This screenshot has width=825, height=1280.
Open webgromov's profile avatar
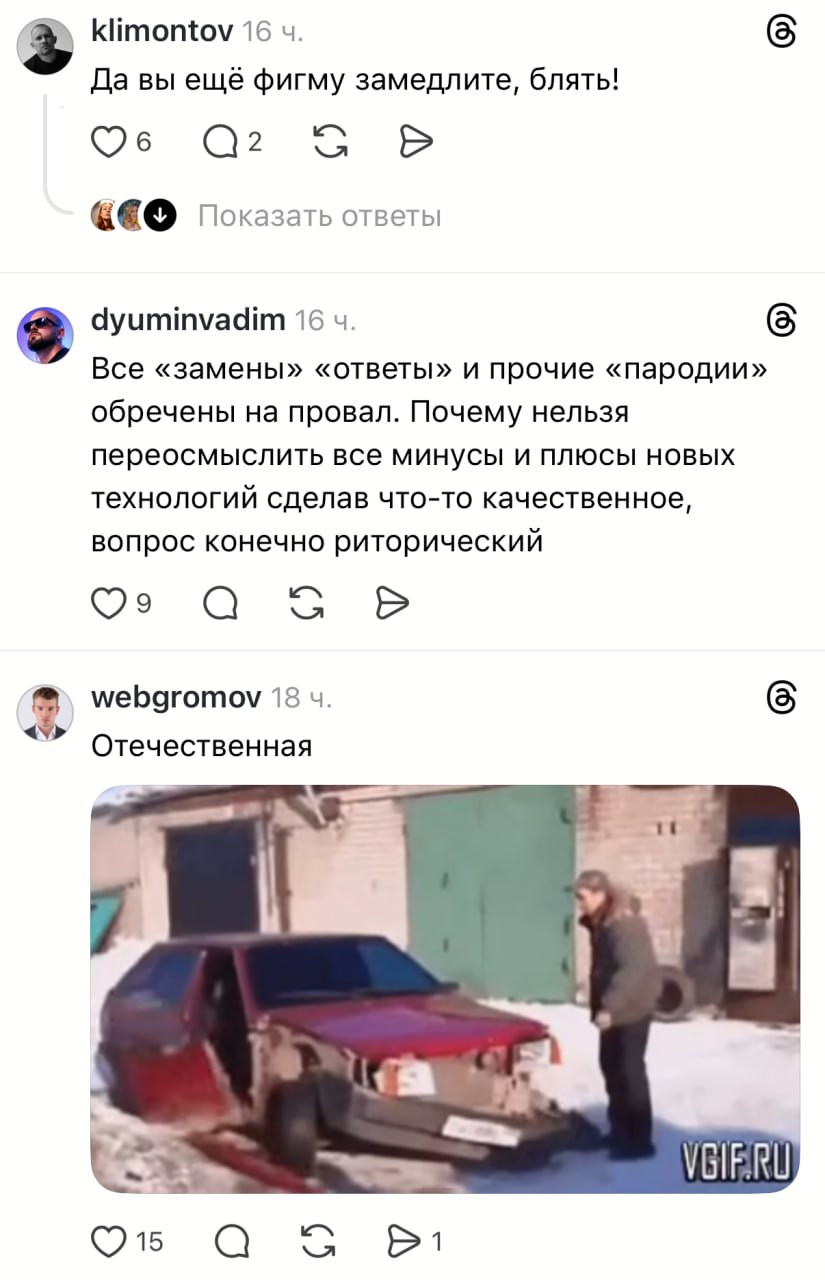(46, 713)
